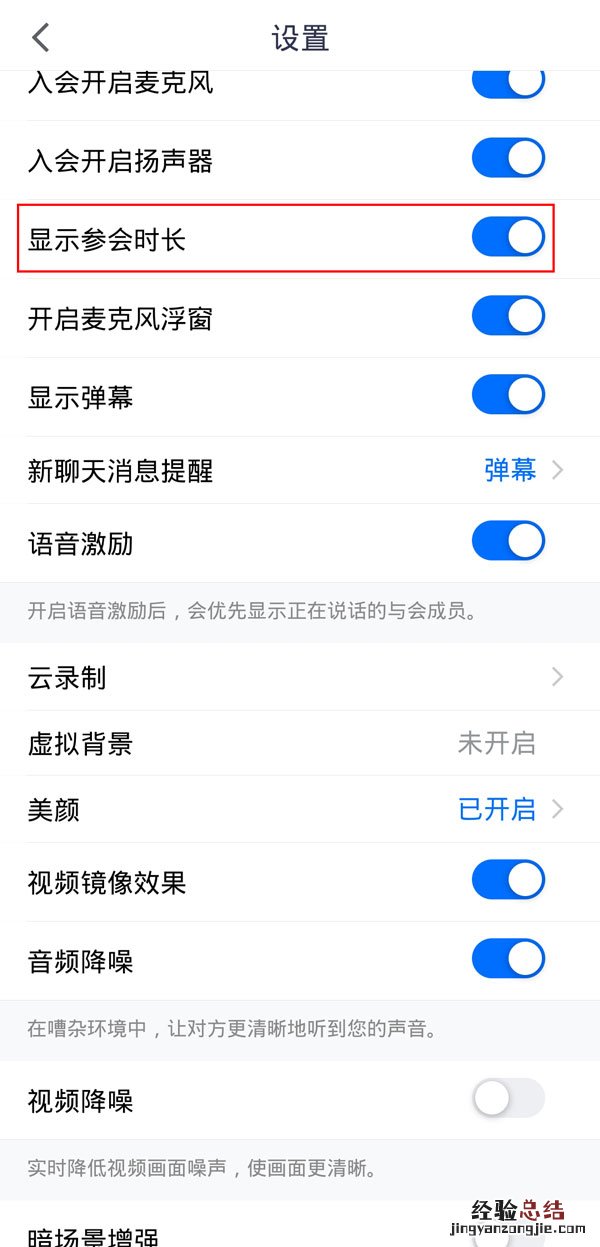Turn off 视频镜像效果

[x=508, y=881]
